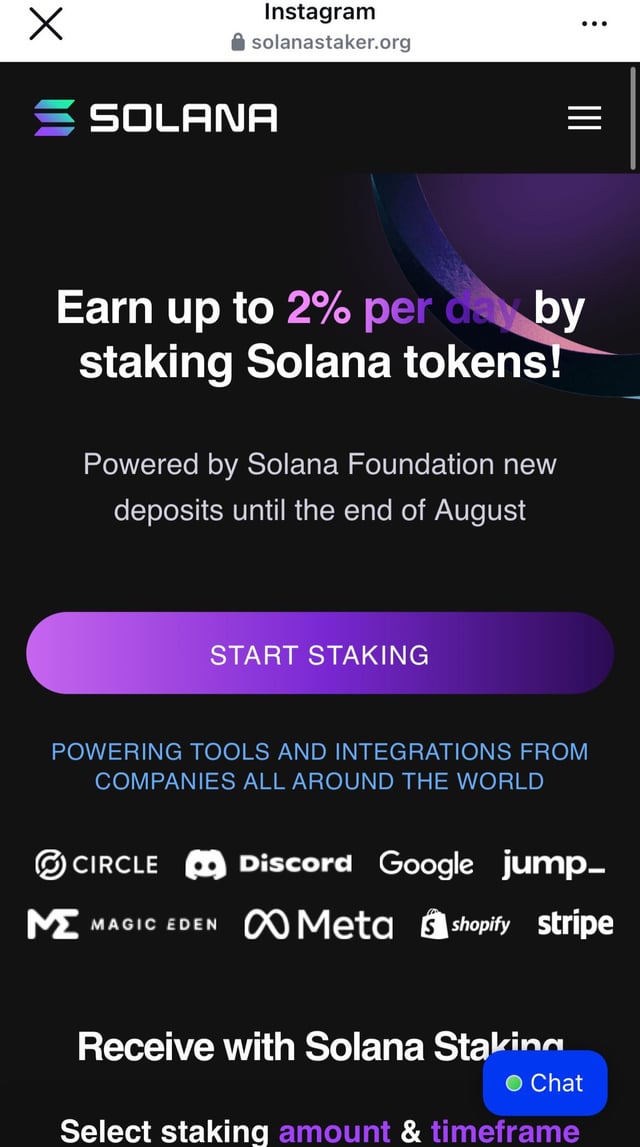The image size is (640, 1147).
Task: Close the Instagram in-app browser
Action: point(46,23)
